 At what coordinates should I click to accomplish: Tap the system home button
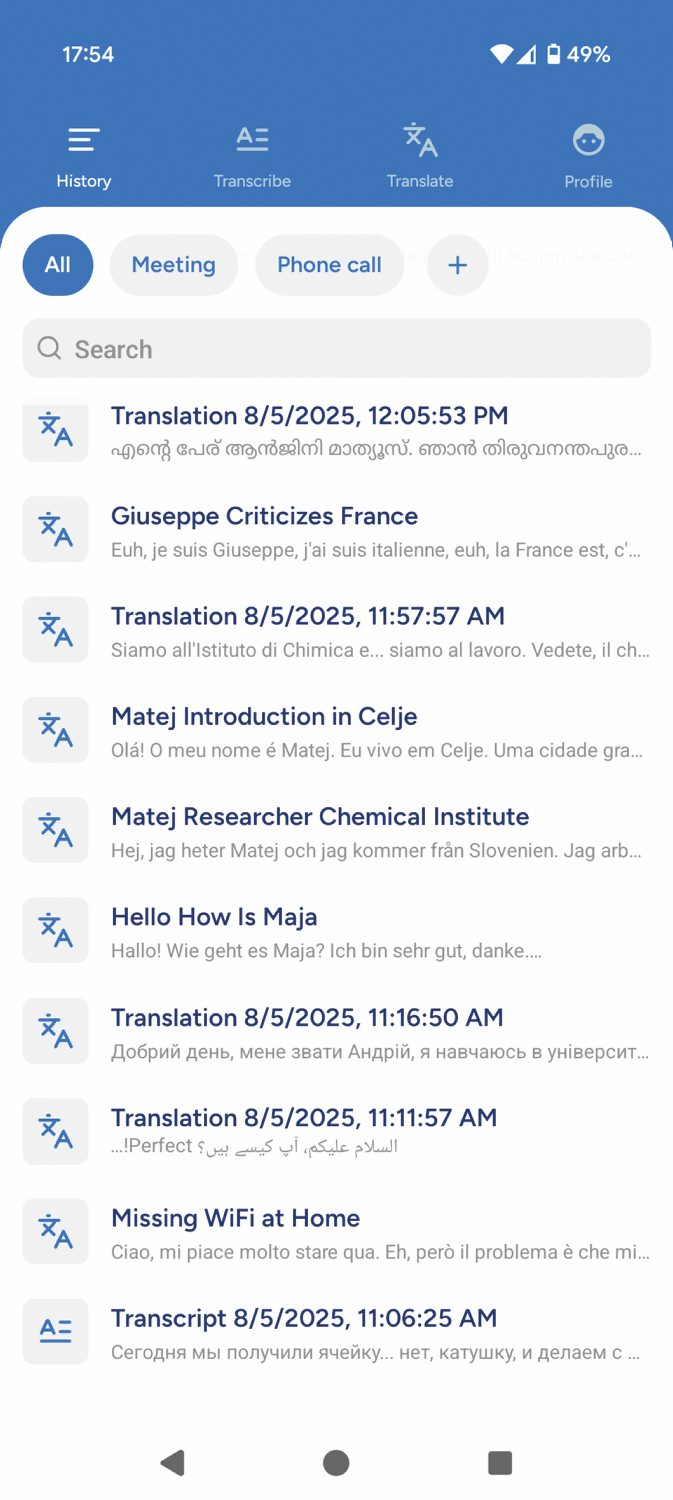coord(336,1463)
